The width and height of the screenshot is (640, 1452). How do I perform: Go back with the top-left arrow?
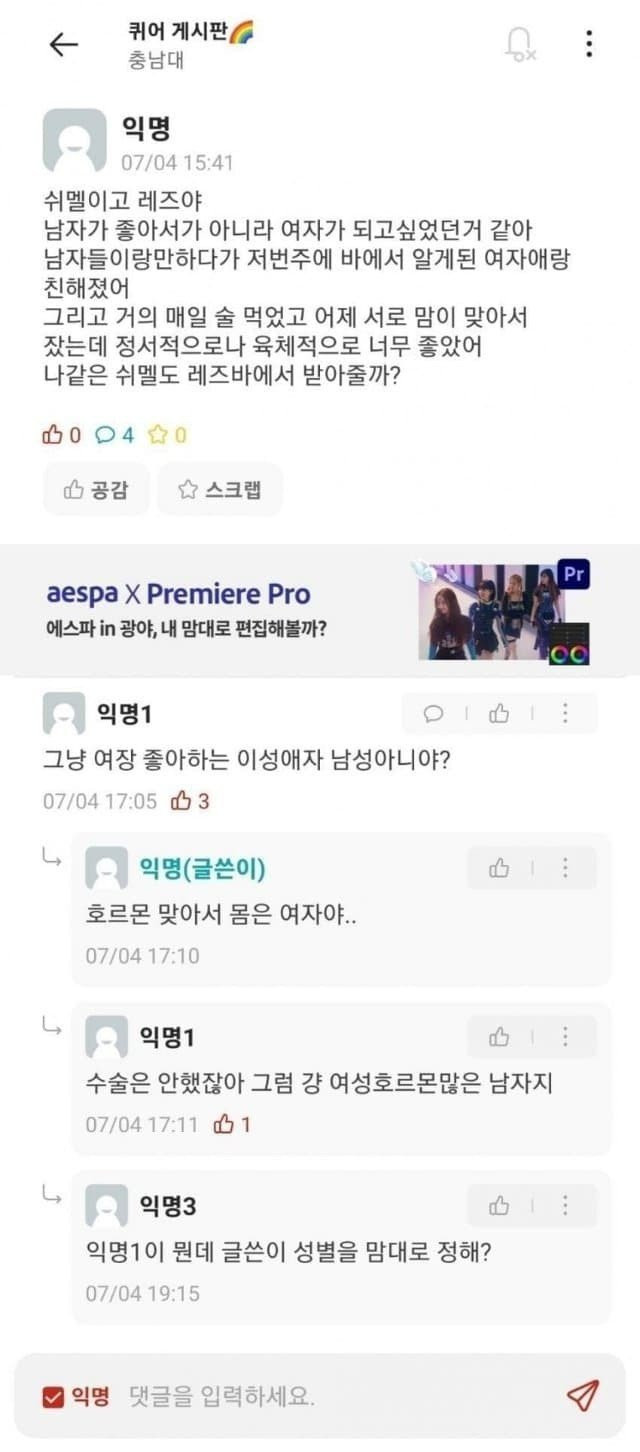[63, 44]
